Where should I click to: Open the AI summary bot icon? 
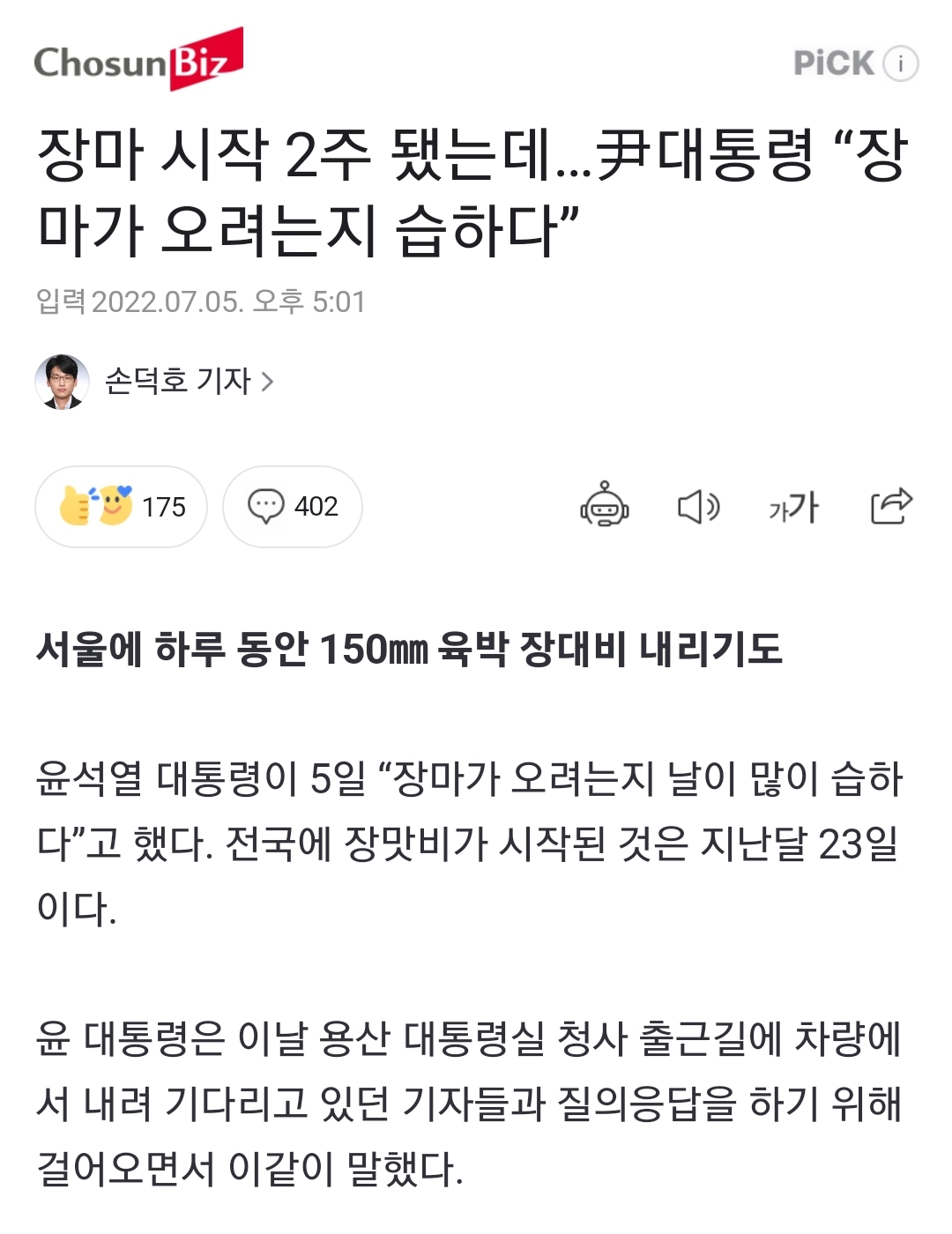click(x=604, y=506)
